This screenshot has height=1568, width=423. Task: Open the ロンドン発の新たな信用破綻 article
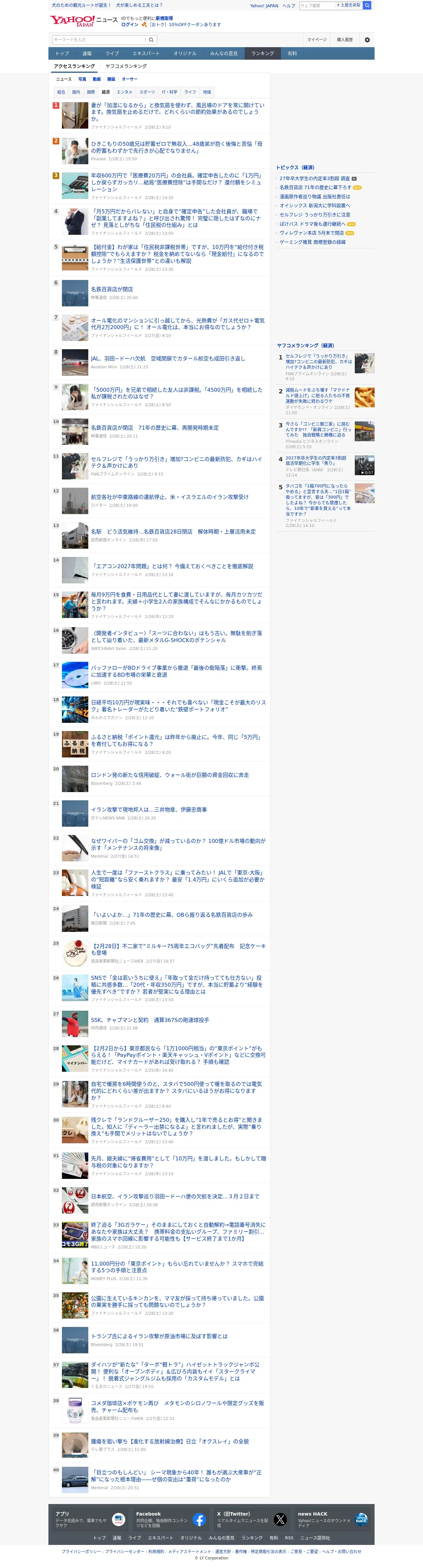click(x=170, y=775)
